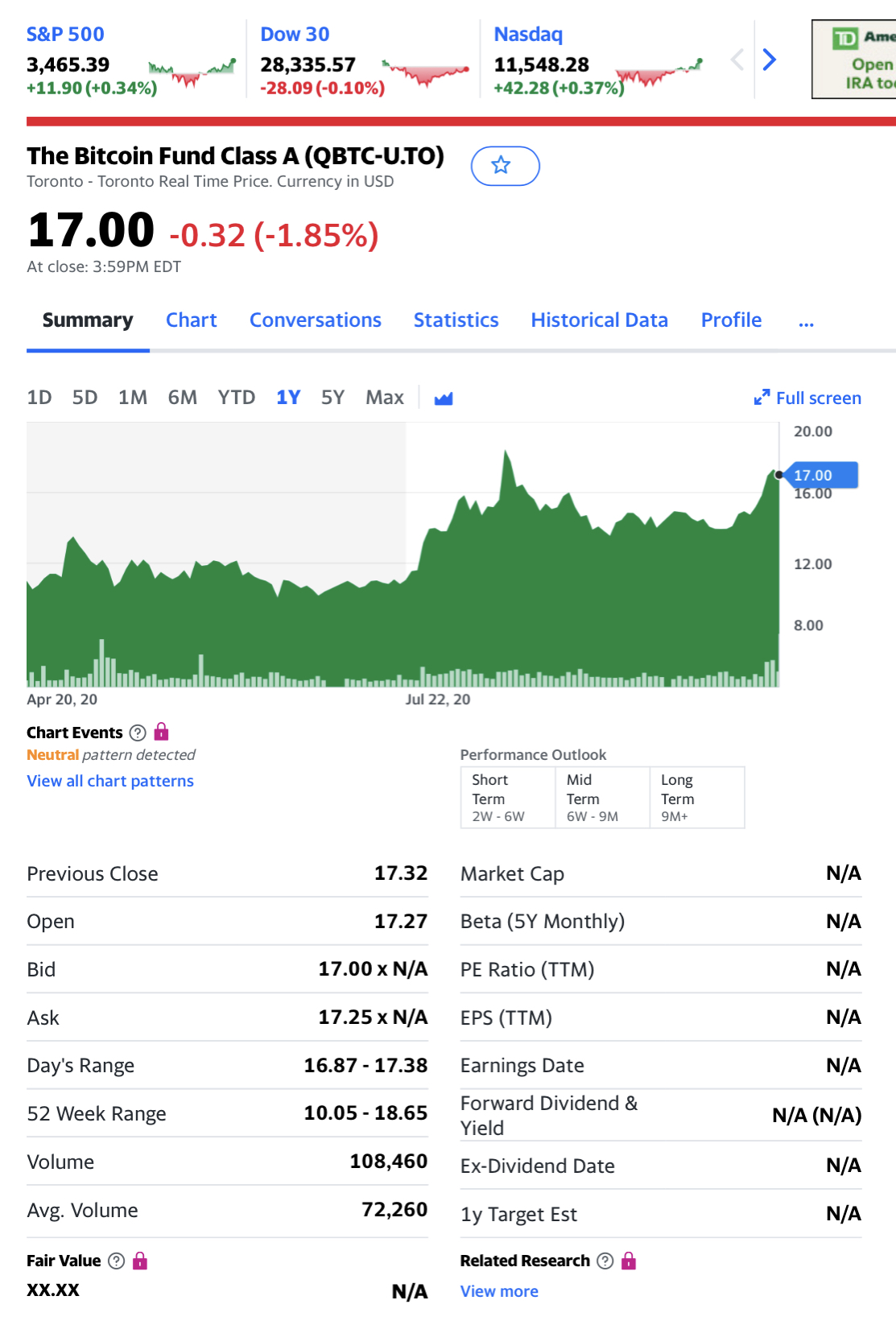The width and height of the screenshot is (896, 1325).
Task: Open chart in Full screen
Action: (807, 398)
